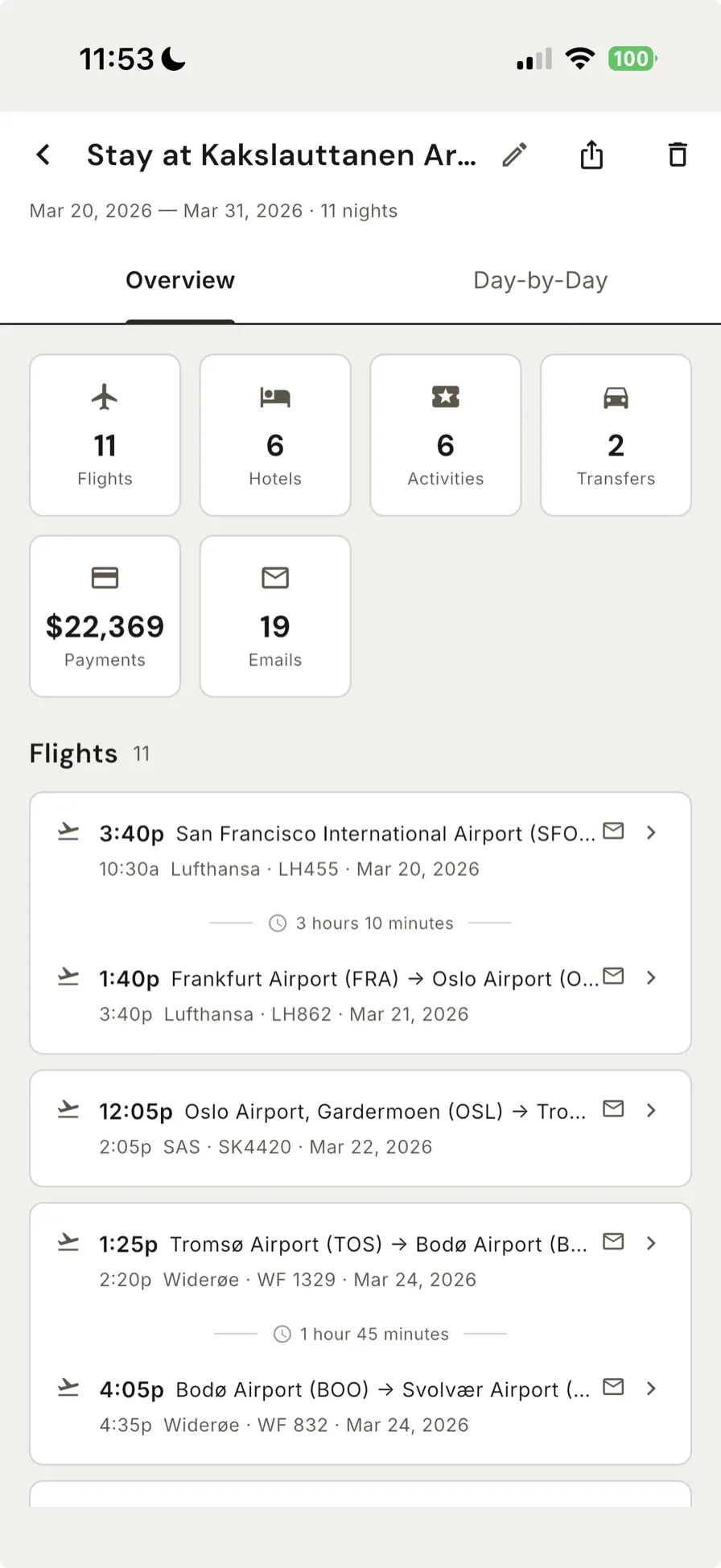
Task: Navigate back with the back arrow
Action: click(x=43, y=155)
